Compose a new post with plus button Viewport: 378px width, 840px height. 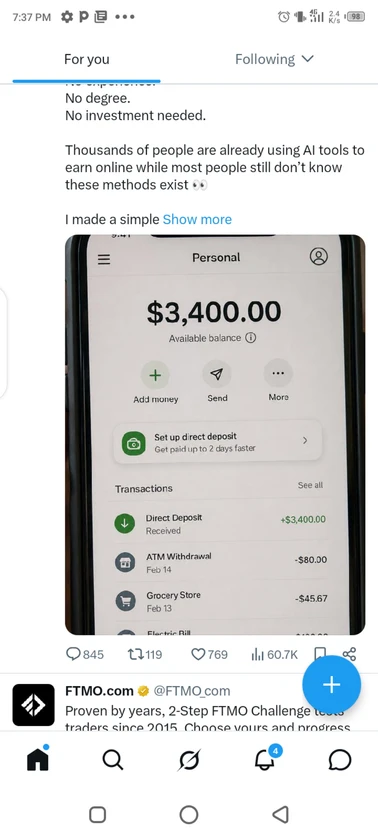tap(331, 684)
